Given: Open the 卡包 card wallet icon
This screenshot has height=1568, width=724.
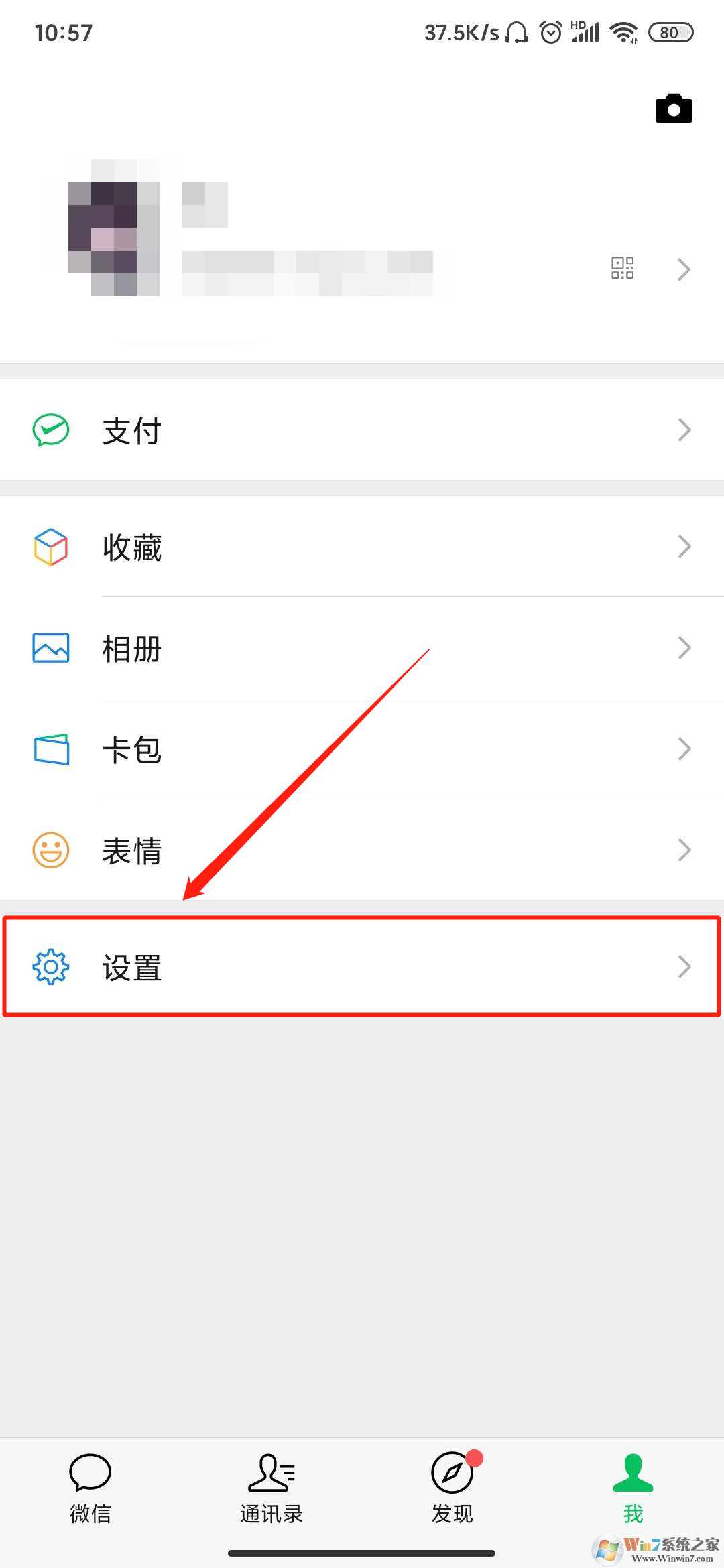Looking at the screenshot, I should coord(50,750).
